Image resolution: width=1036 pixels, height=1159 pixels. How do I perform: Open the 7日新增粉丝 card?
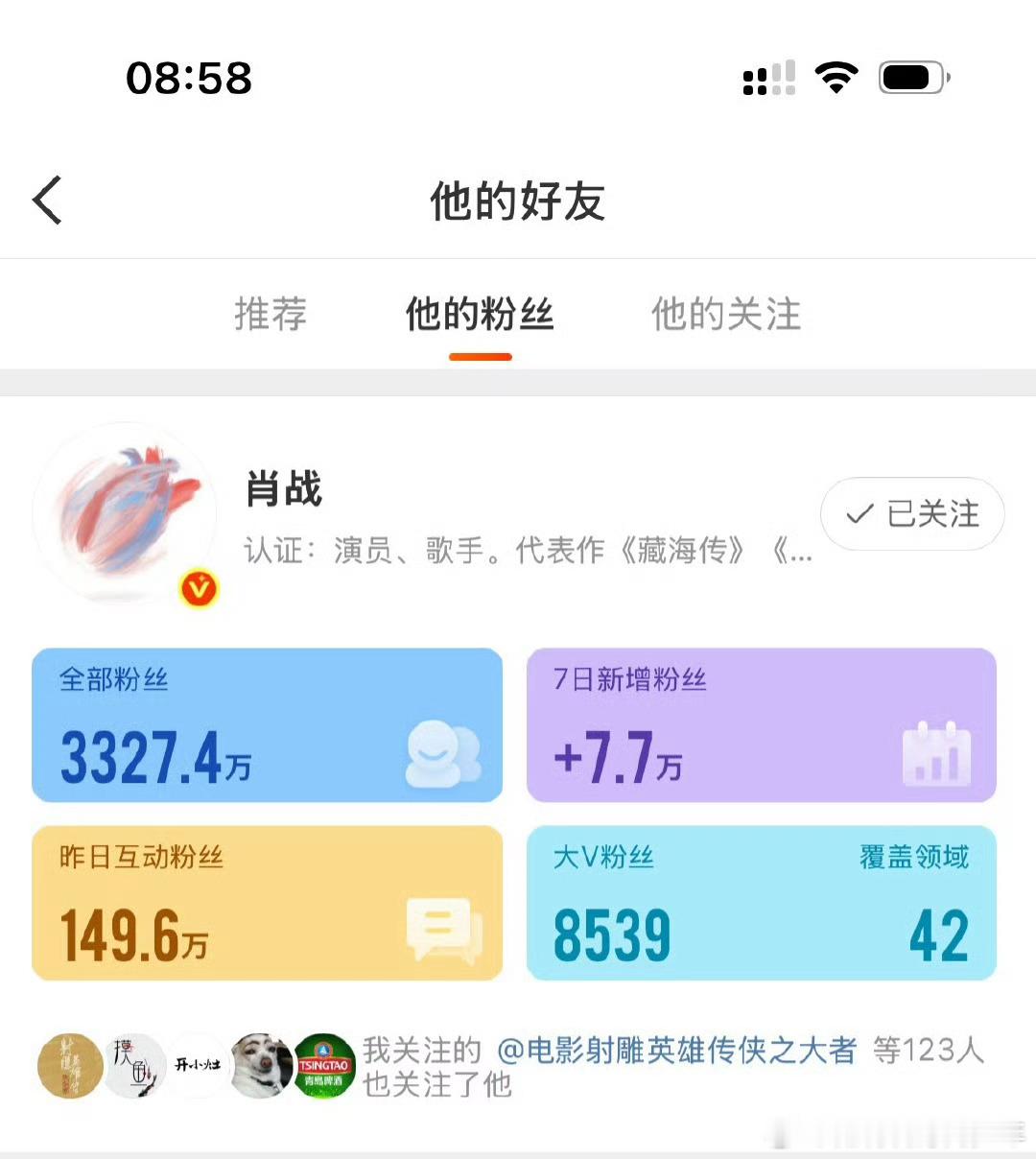point(762,725)
